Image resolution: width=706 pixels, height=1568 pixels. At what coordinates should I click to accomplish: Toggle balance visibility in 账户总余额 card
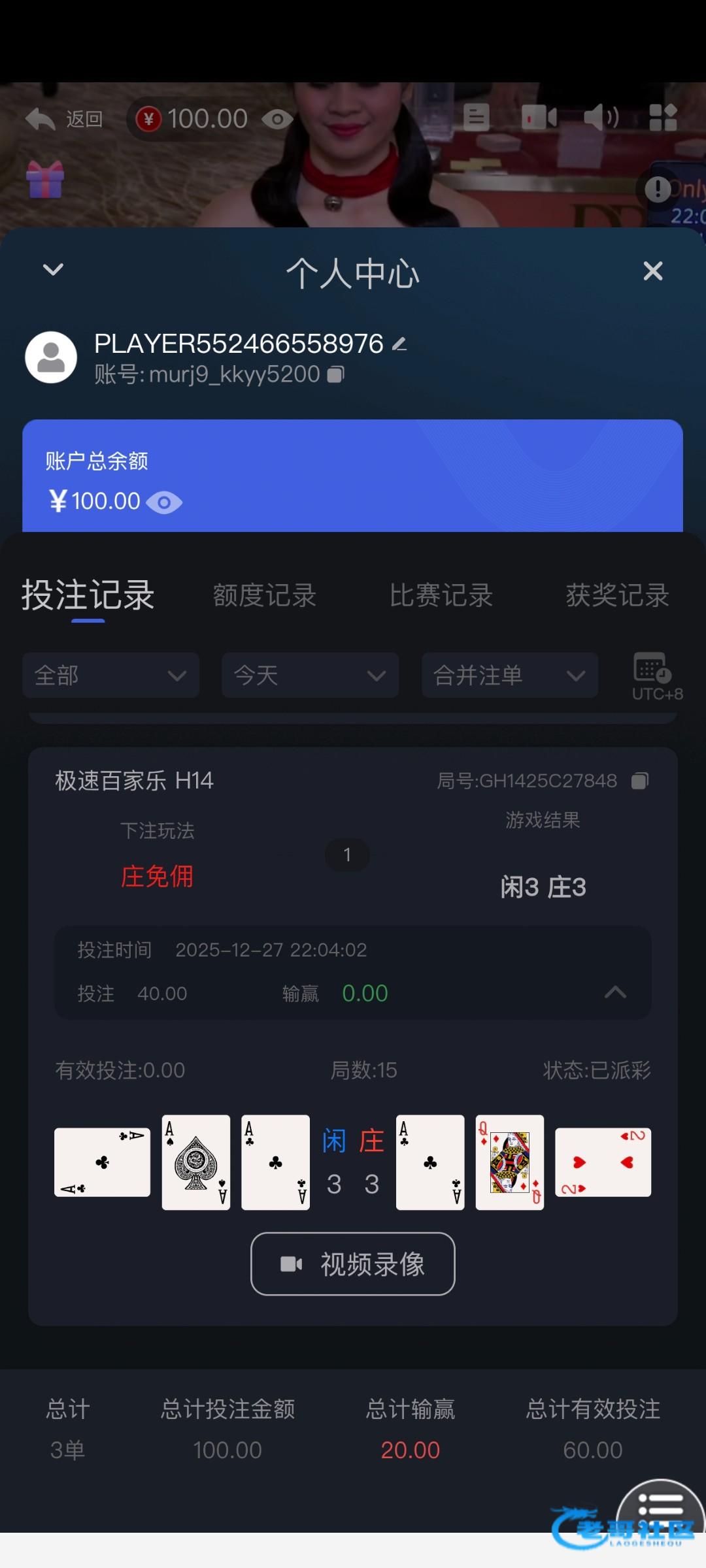pyautogui.click(x=164, y=502)
